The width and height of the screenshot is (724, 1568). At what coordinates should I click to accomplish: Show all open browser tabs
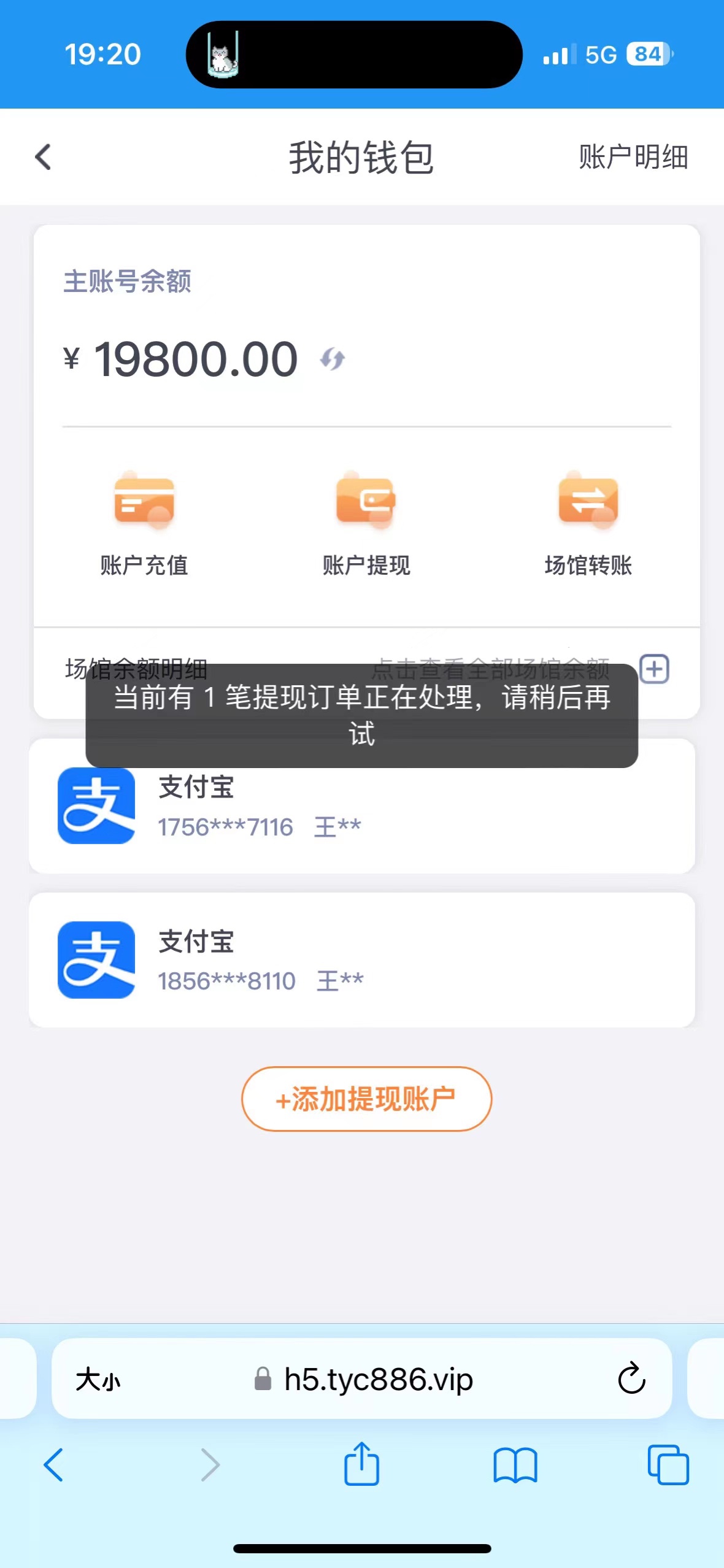click(668, 1465)
